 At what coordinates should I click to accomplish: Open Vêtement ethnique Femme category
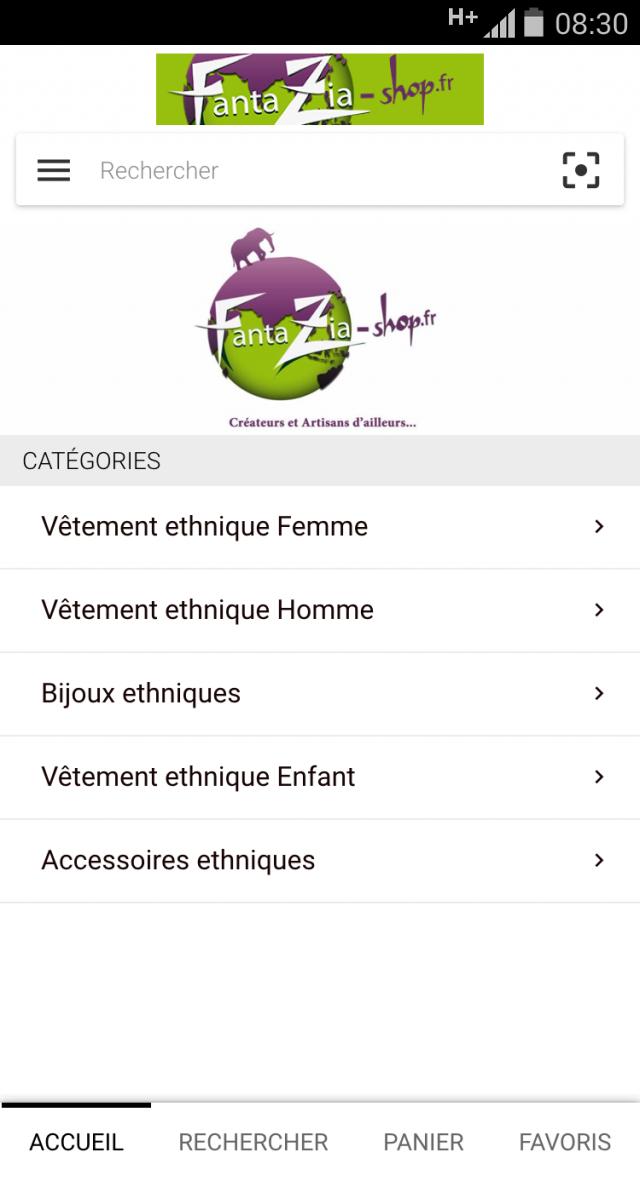click(x=320, y=527)
